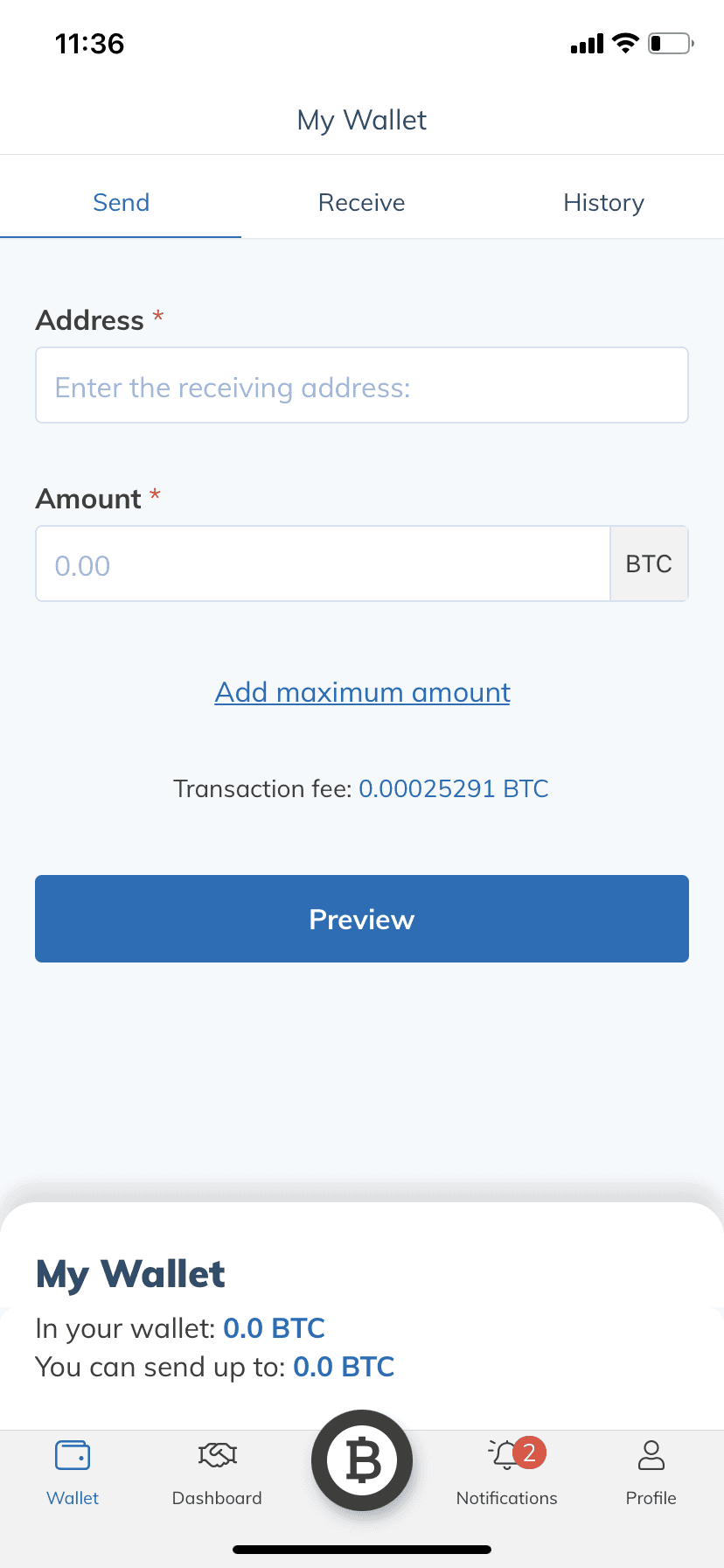This screenshot has height=1568, width=724.
Task: Tap the Preview button
Action: pyautogui.click(x=361, y=919)
